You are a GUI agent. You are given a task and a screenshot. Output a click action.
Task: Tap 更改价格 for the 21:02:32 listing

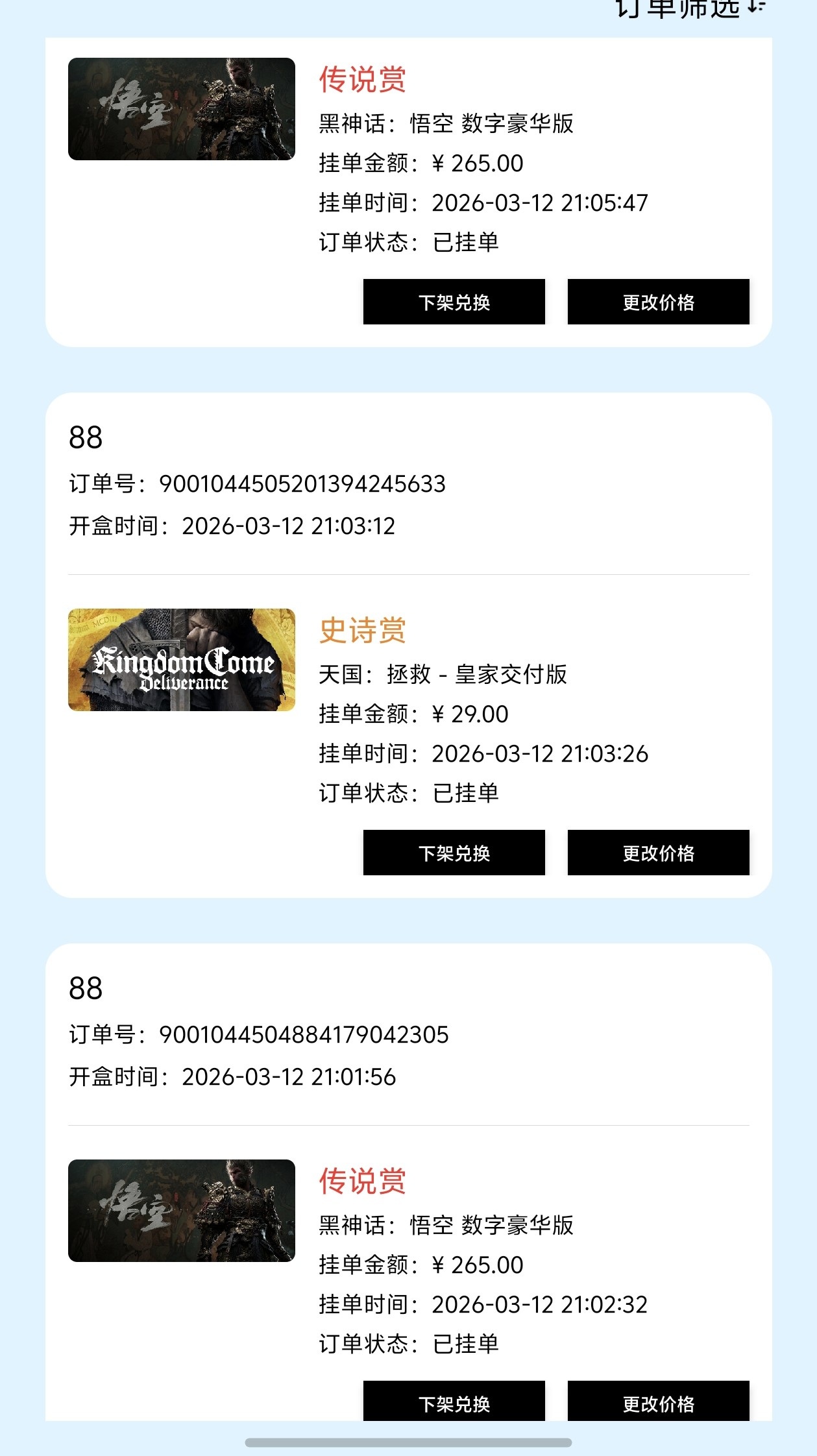658,1401
